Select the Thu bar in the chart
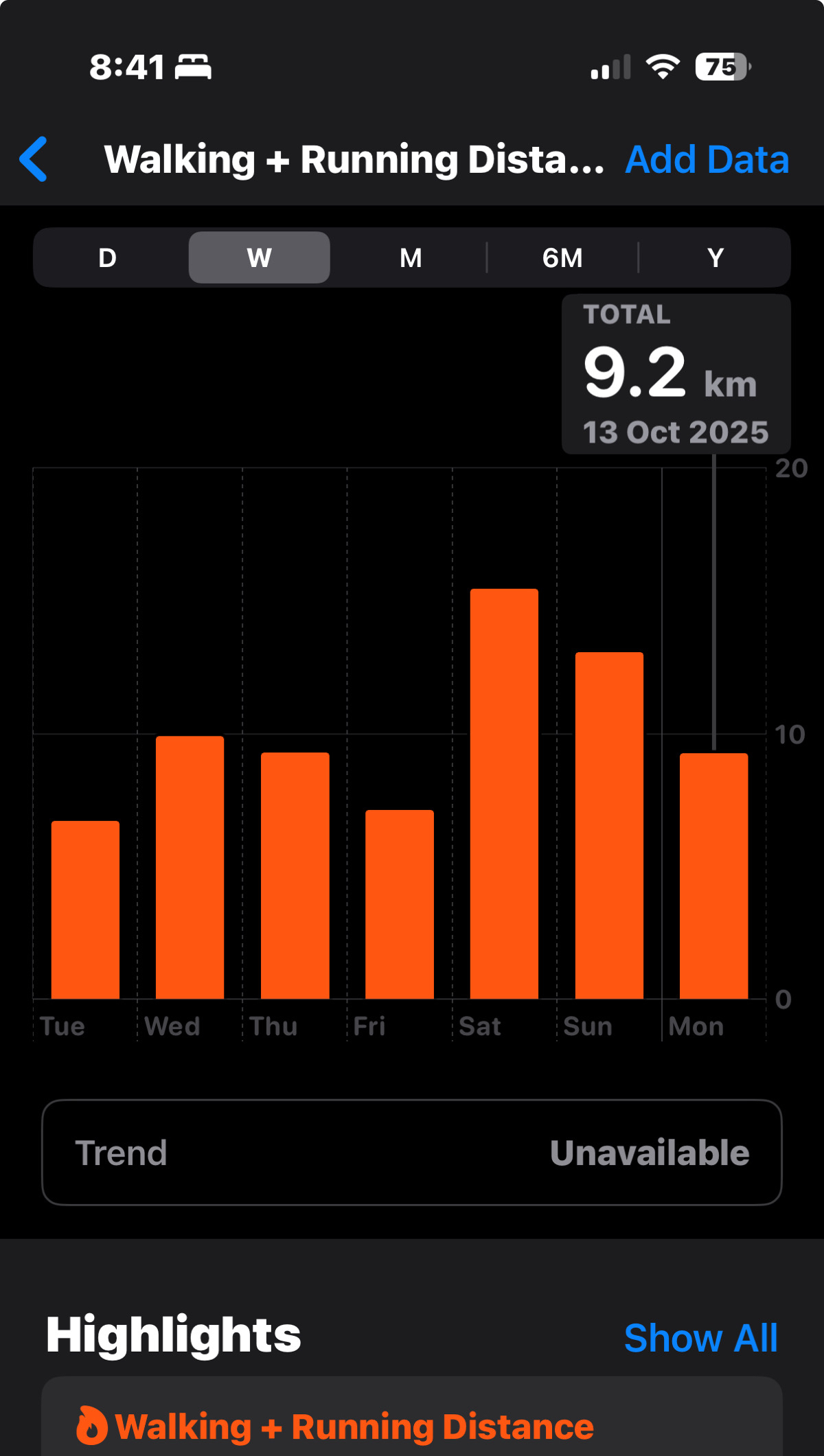The image size is (824, 1456). click(x=295, y=875)
